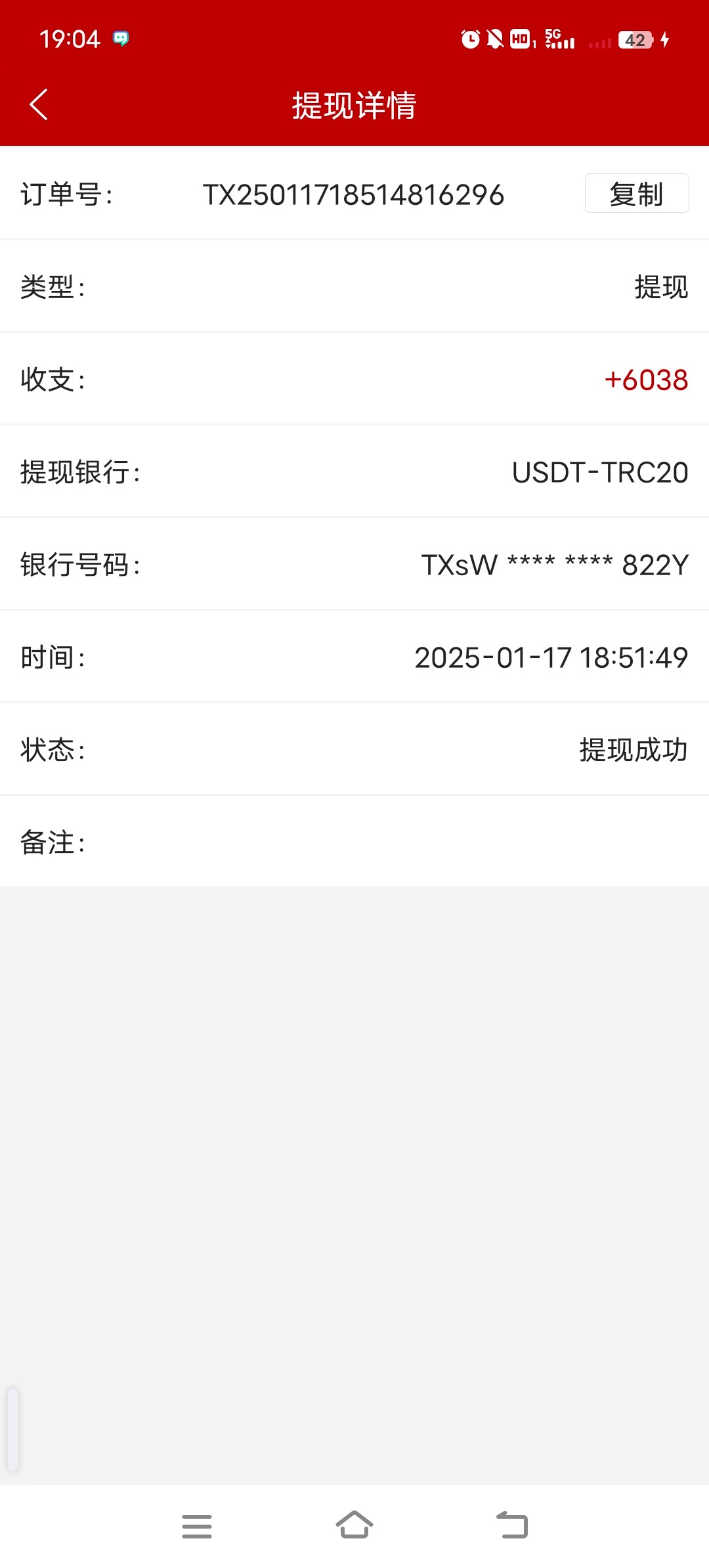Return to the phone home screen

354,1525
